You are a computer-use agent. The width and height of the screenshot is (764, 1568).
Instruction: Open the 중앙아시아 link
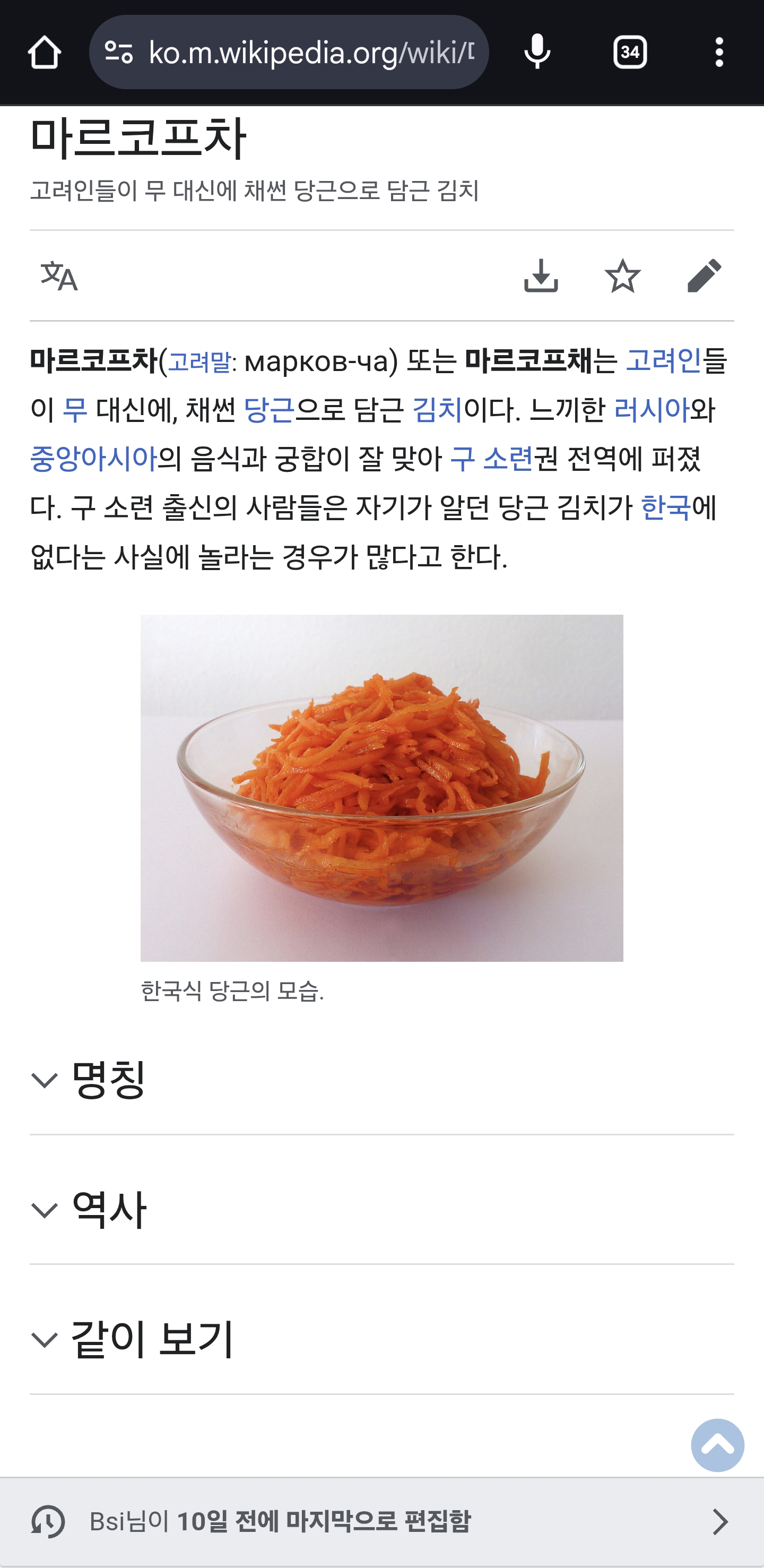(x=94, y=459)
